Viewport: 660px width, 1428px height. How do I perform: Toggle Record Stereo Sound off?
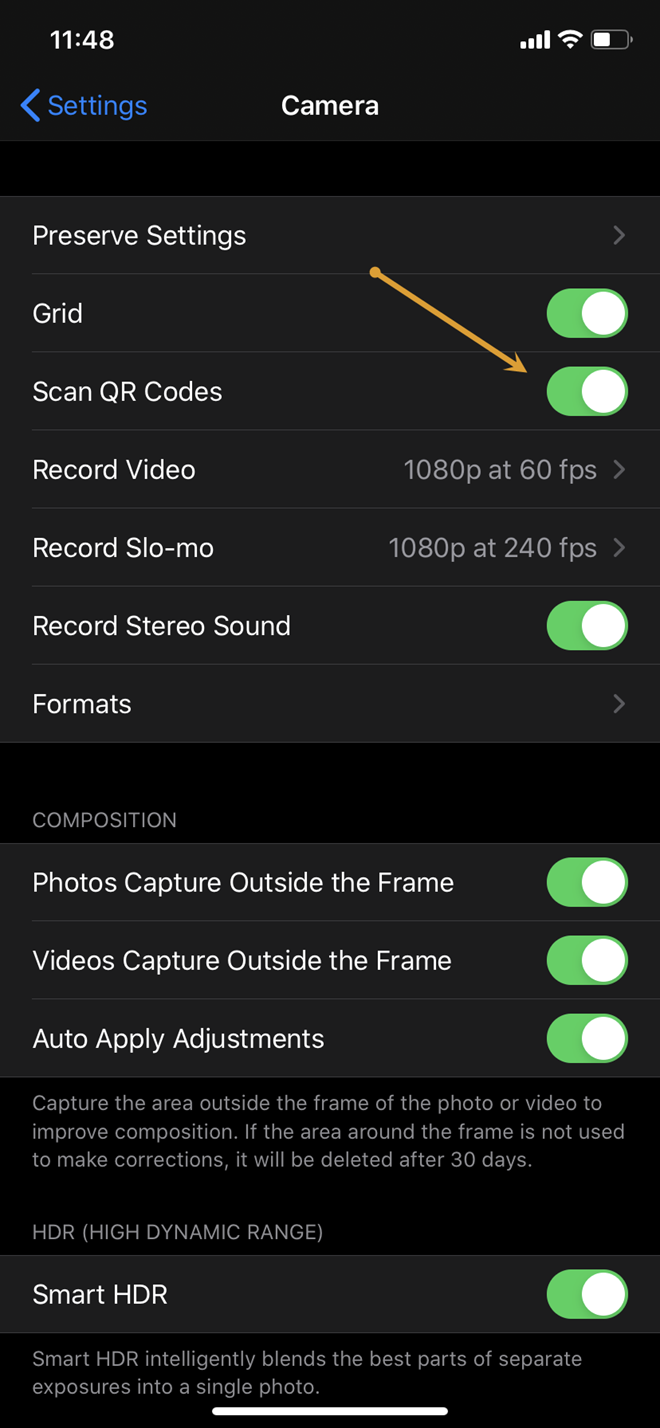(x=587, y=626)
